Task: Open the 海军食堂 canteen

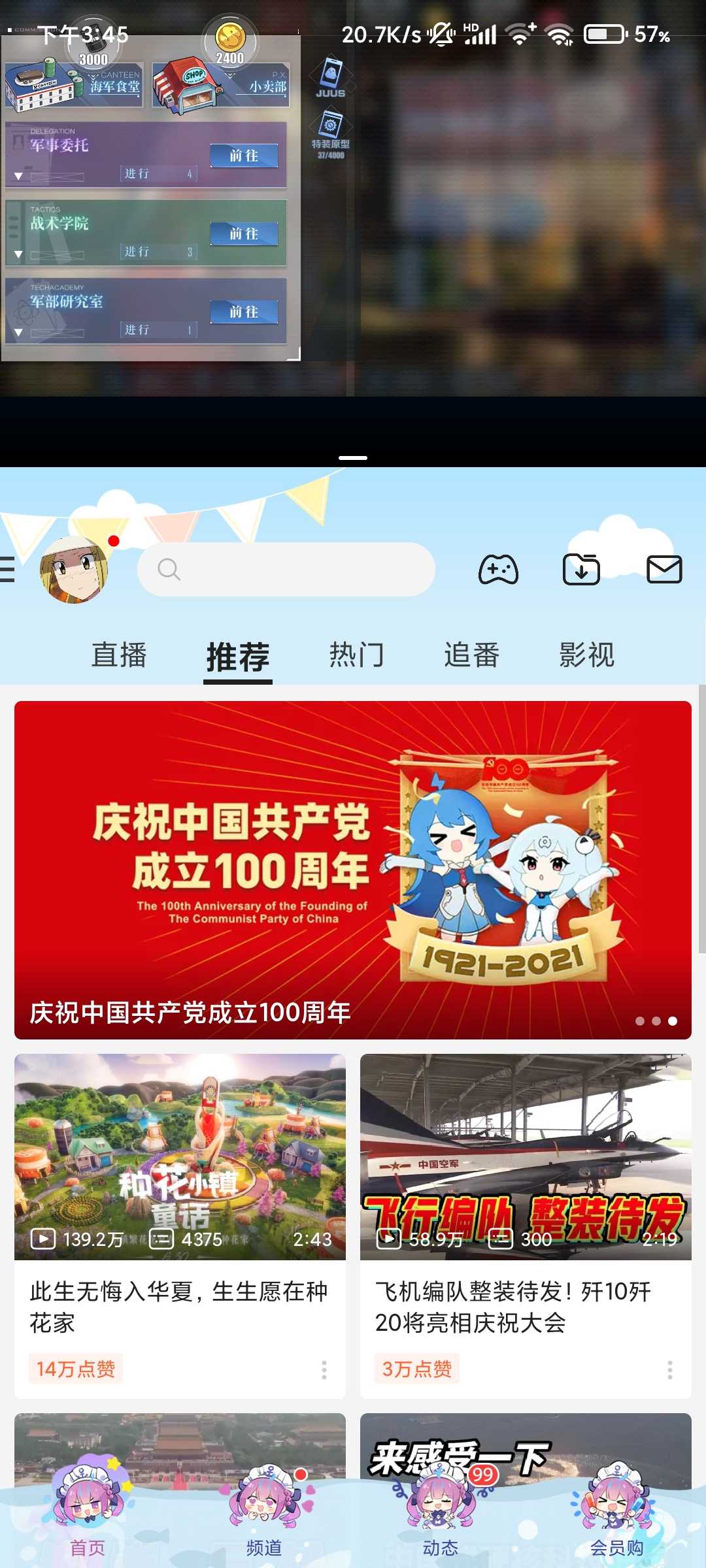Action: click(x=74, y=84)
